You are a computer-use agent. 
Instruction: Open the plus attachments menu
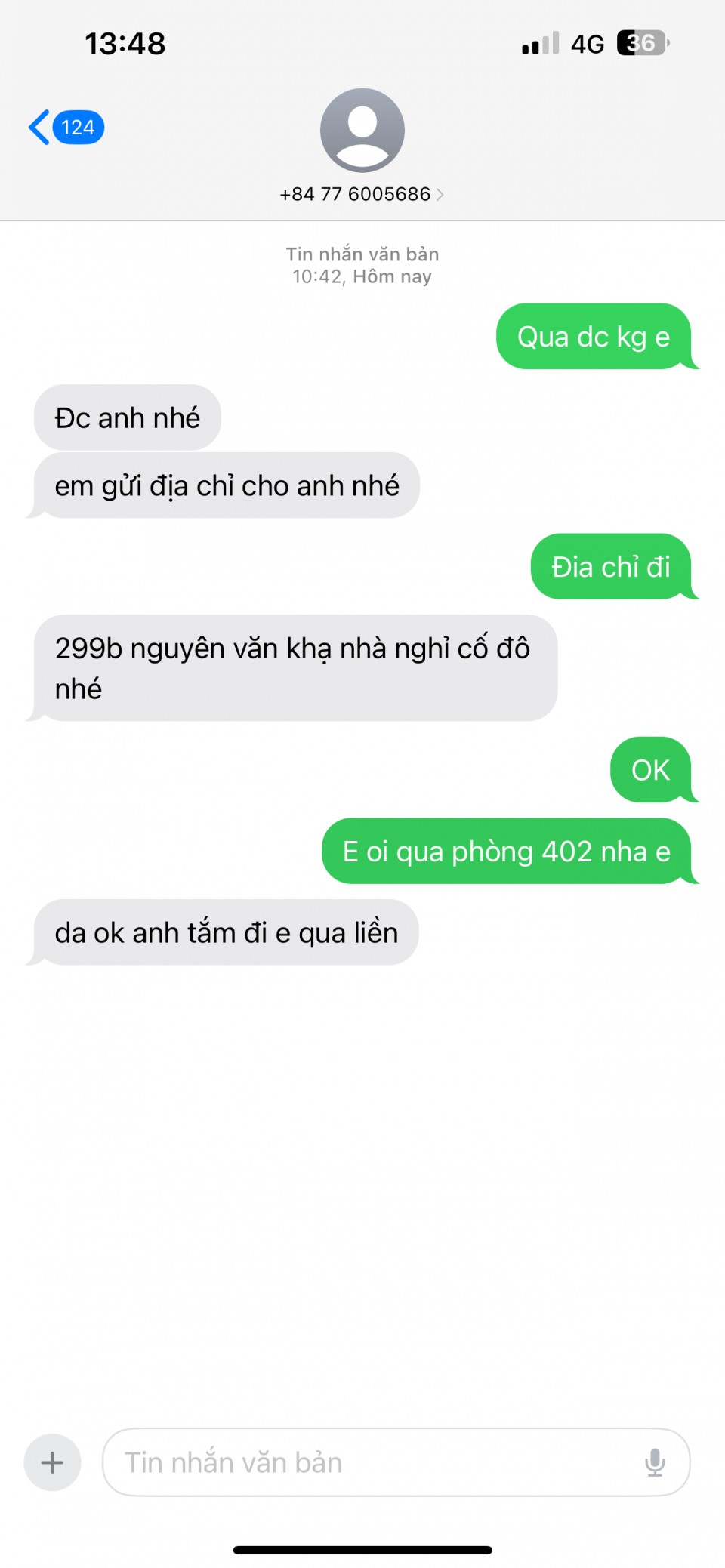coord(52,1462)
